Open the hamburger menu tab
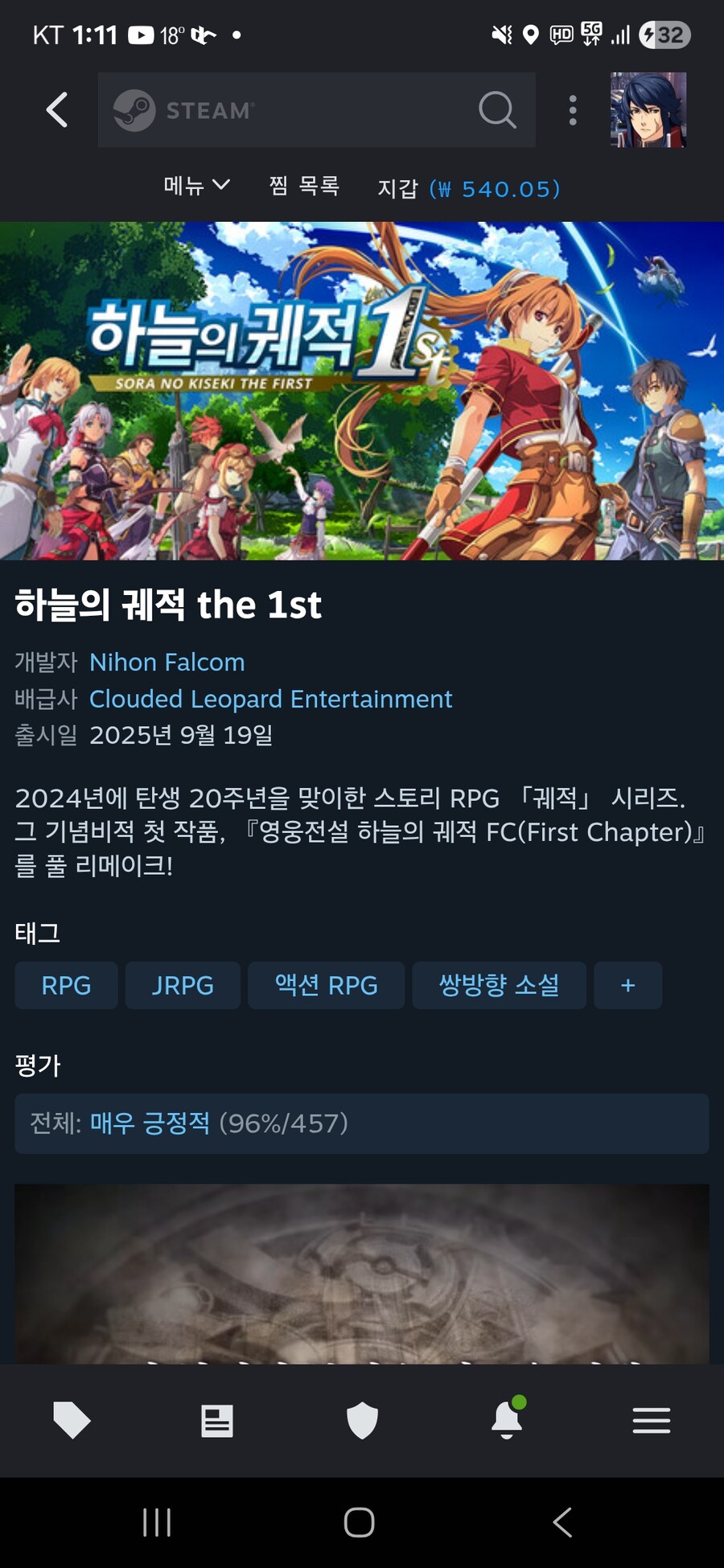The height and width of the screenshot is (1568, 724). (652, 1421)
